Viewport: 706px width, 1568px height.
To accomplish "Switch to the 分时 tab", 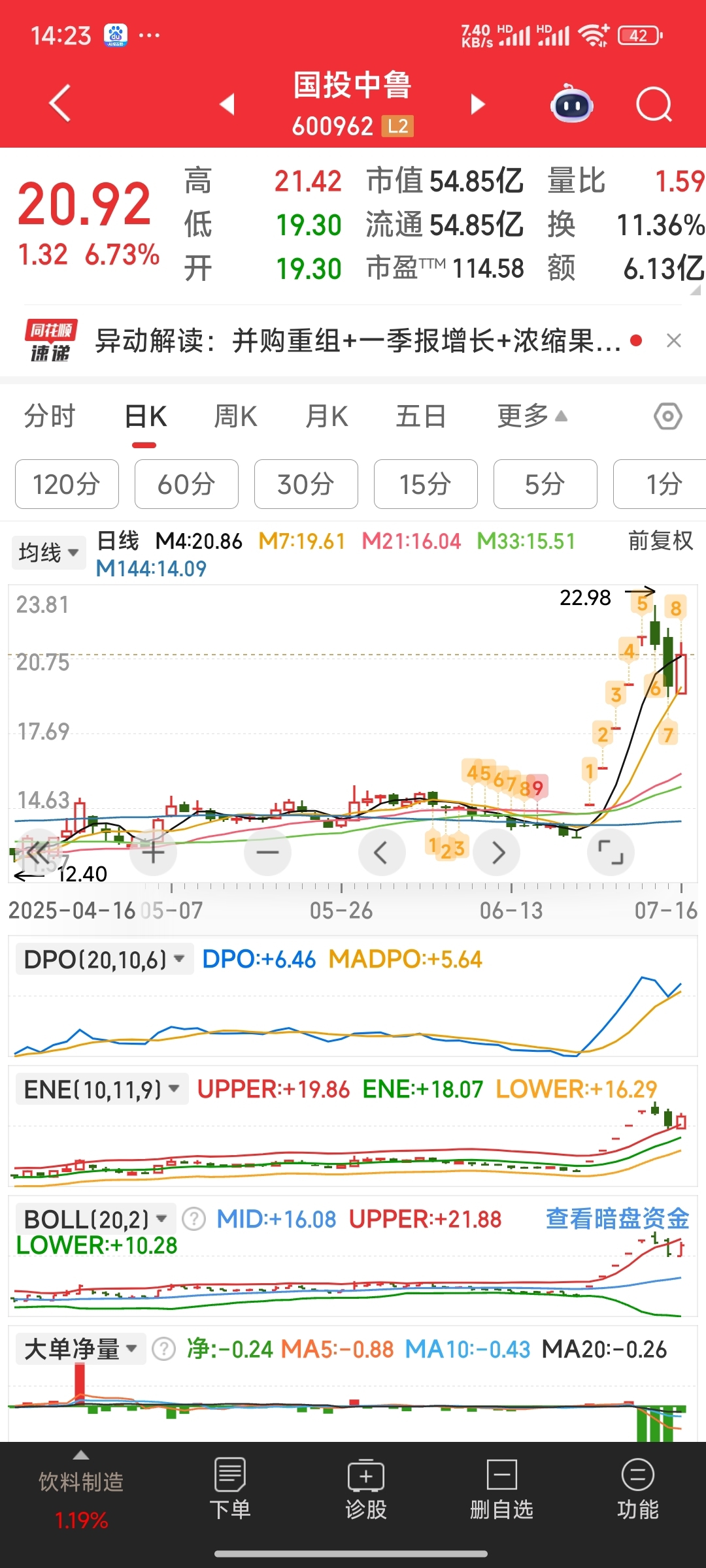I will [x=50, y=416].
